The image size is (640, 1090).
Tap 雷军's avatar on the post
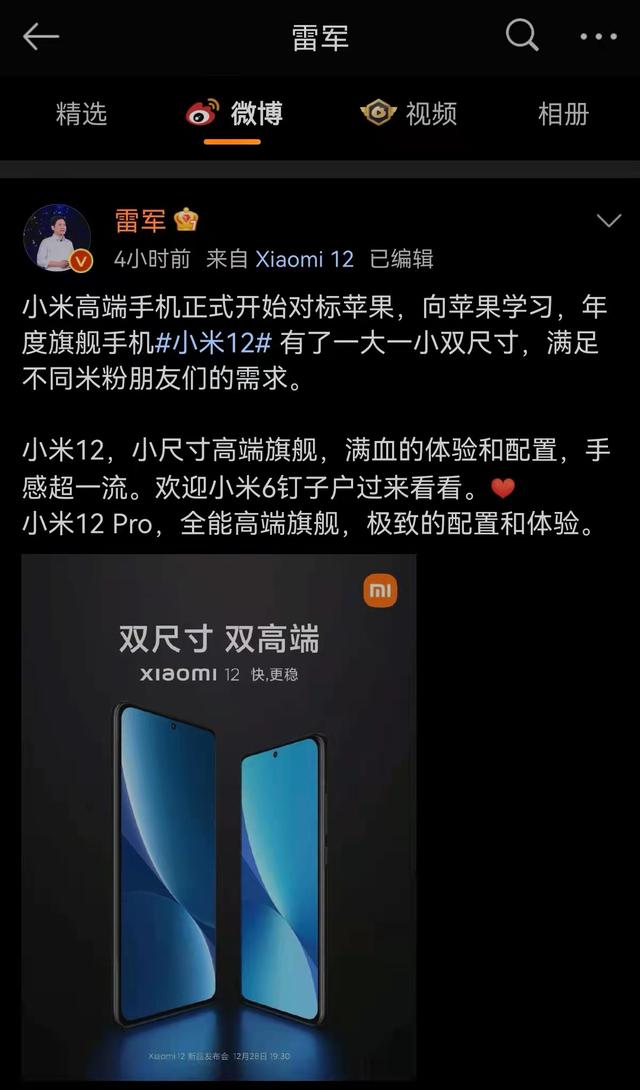pos(57,238)
